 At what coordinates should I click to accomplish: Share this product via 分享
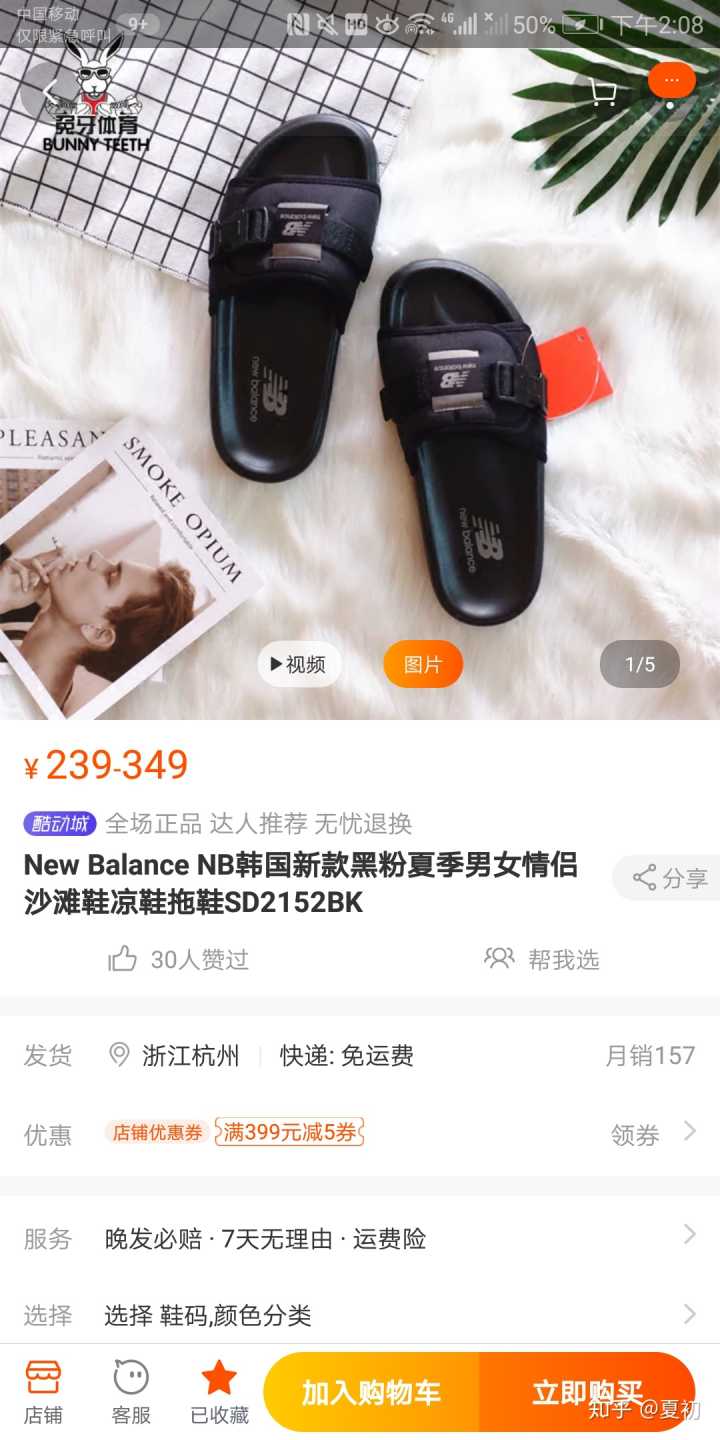[668, 878]
